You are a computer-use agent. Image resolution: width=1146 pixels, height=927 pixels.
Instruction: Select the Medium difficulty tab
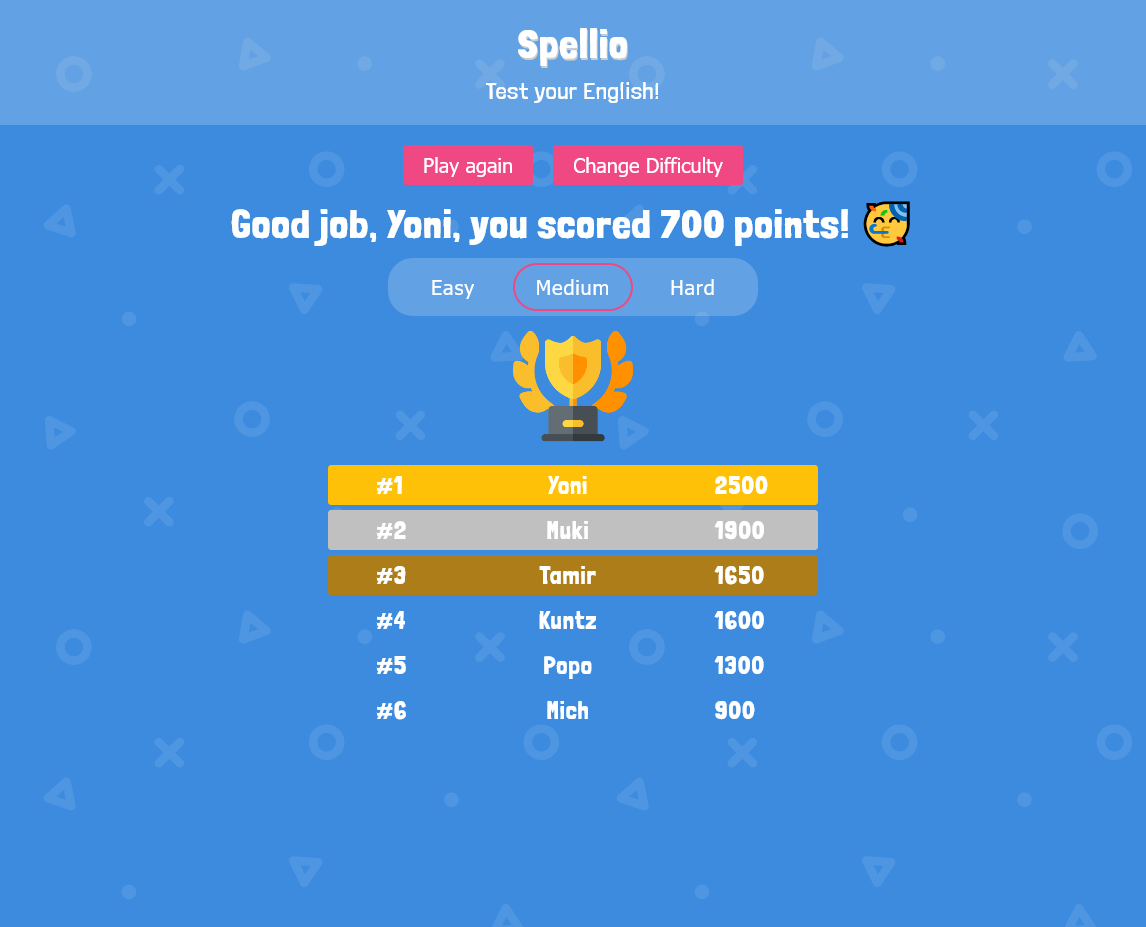[x=572, y=288]
